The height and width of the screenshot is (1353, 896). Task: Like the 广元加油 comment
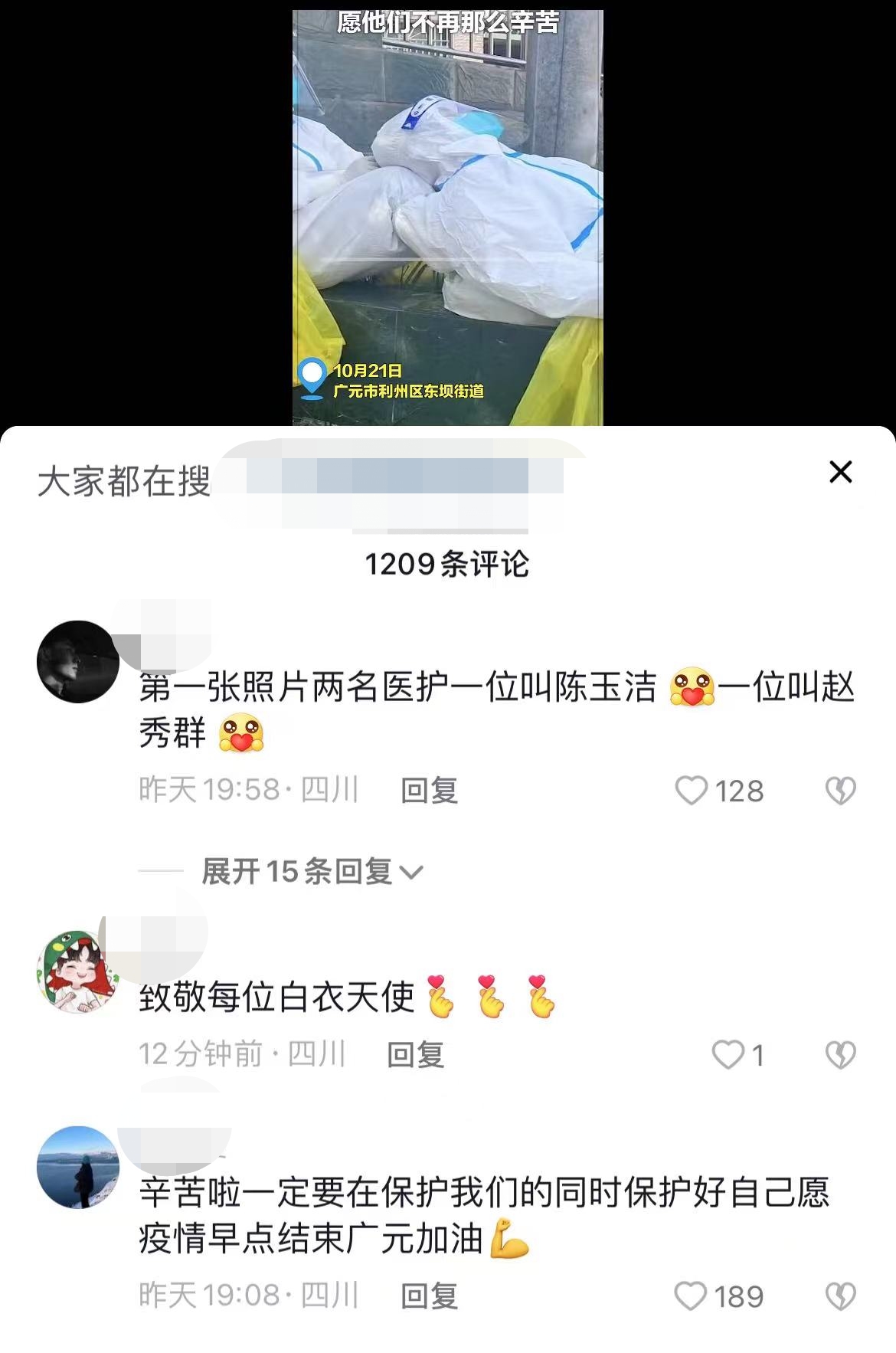(690, 1296)
